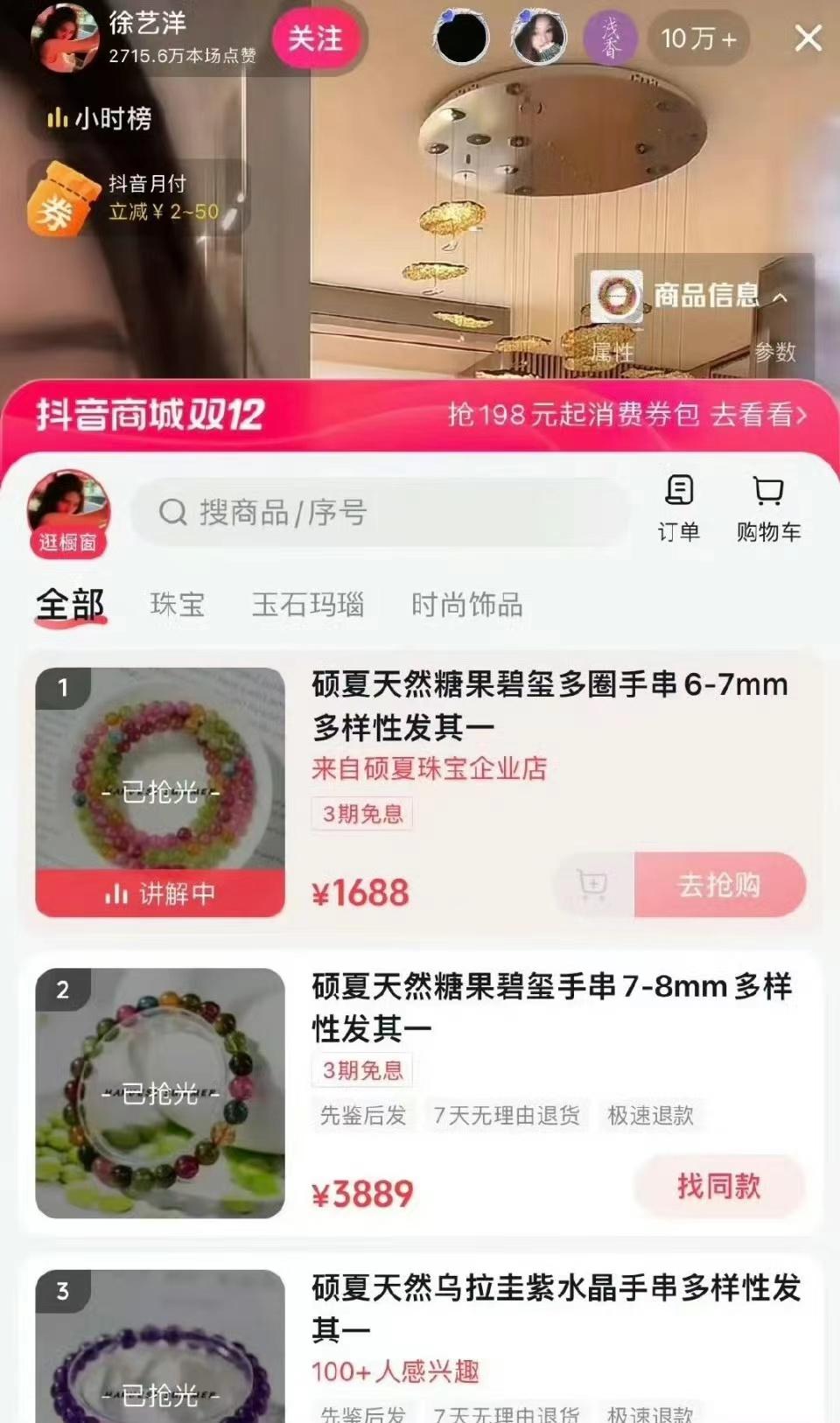Open the 购物车 shopping cart
Image resolution: width=840 pixels, height=1423 pixels.
(x=768, y=508)
